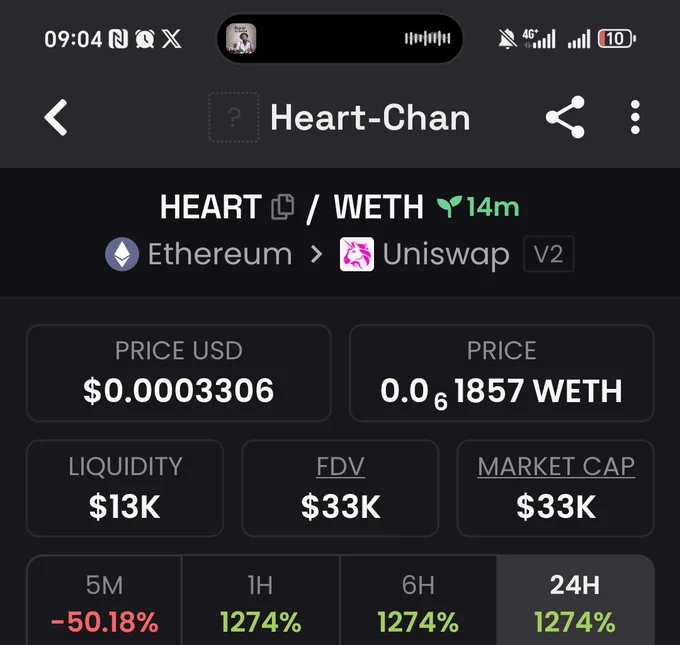Image resolution: width=680 pixels, height=645 pixels.
Task: Open the media pill in the status bar
Action: 340,39
